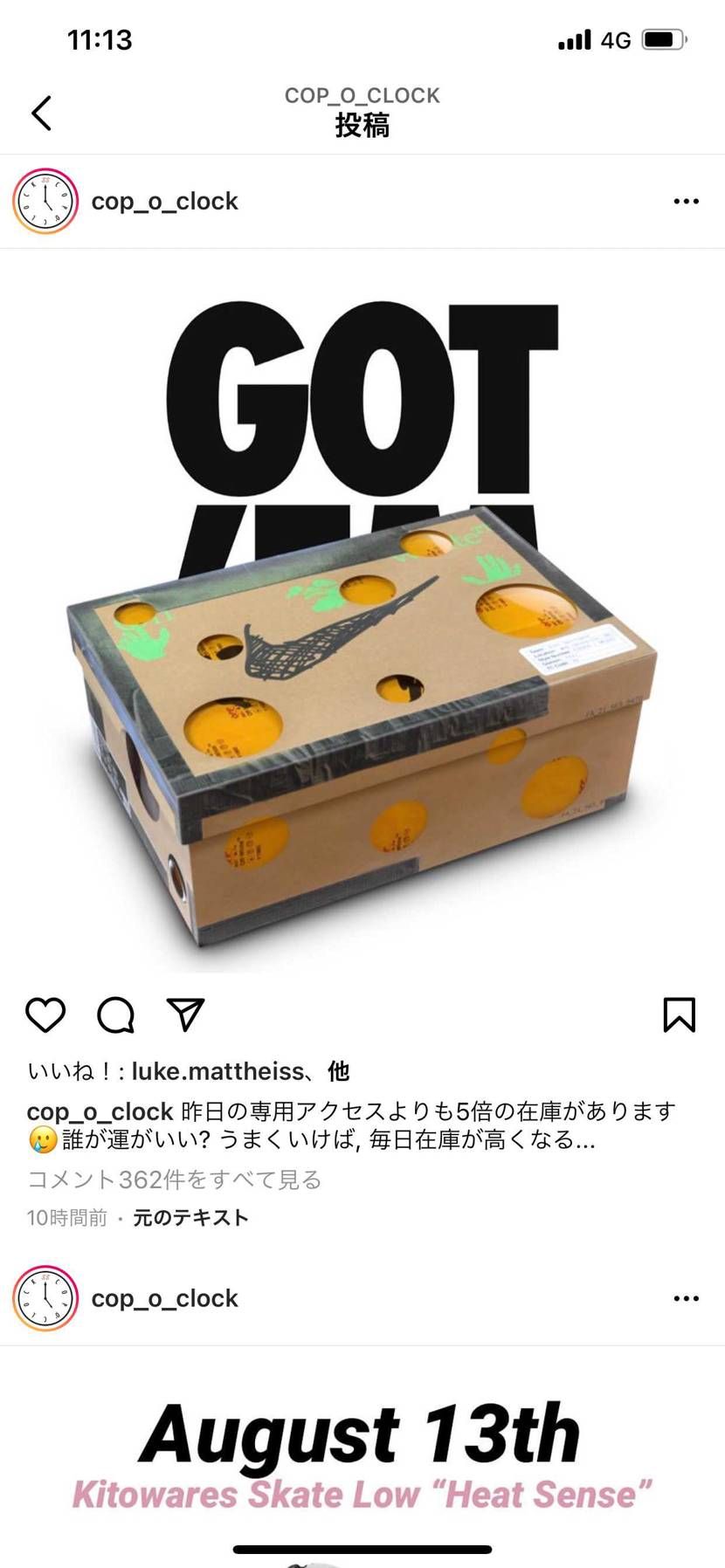Open the shoe box post image

[x=362, y=611]
